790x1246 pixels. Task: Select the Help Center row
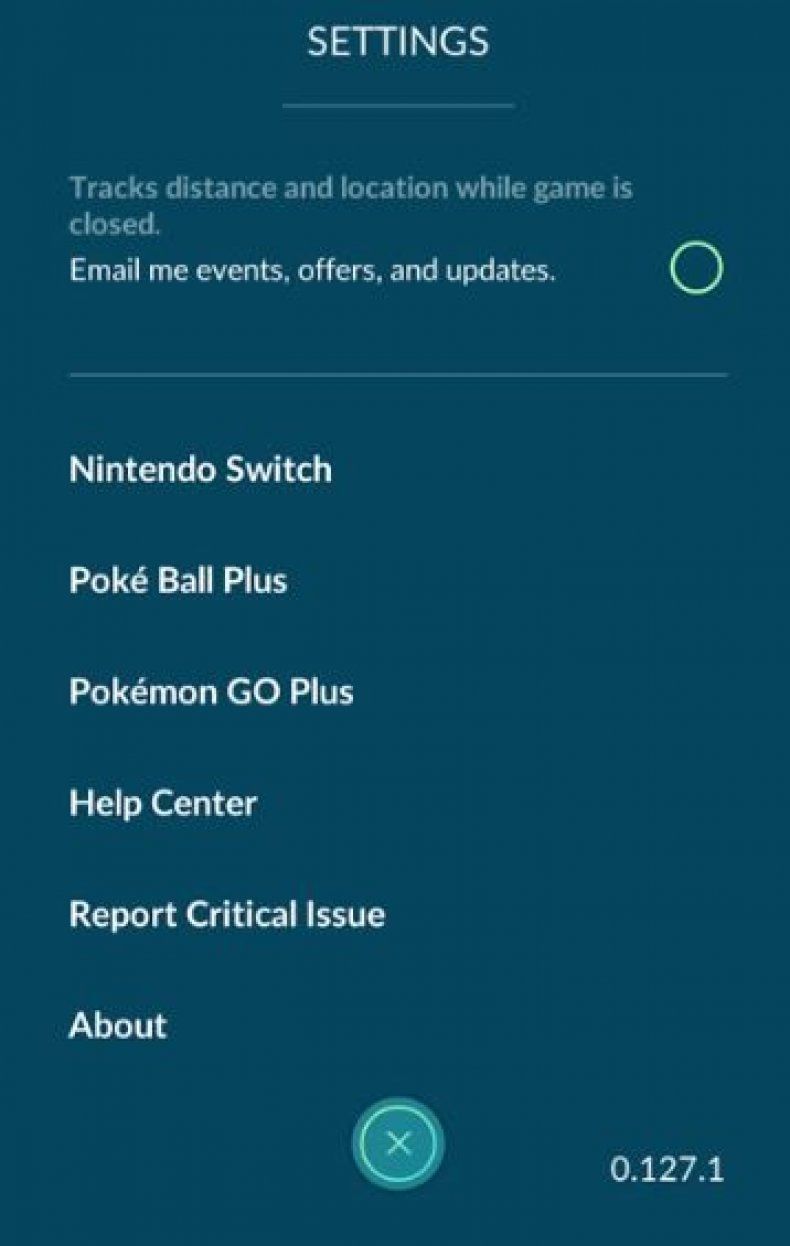pyautogui.click(x=162, y=803)
